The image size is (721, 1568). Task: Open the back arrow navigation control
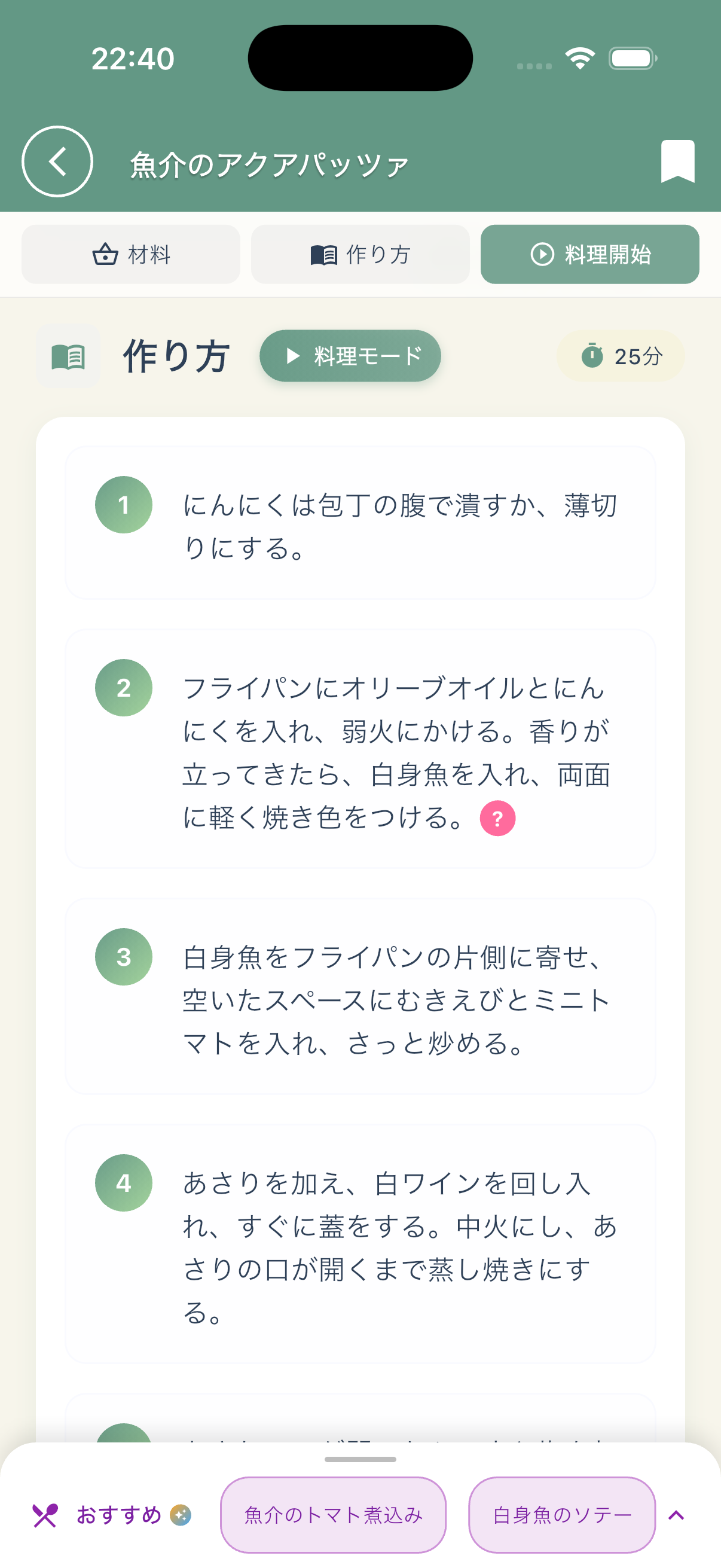click(57, 161)
